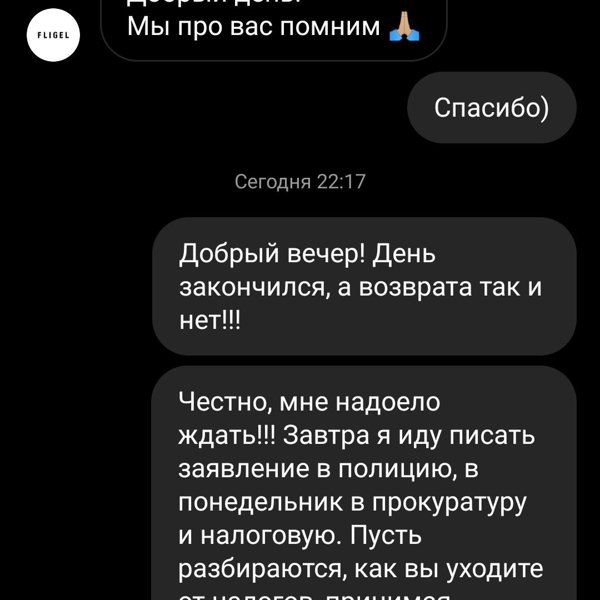Open the FLIGEL sender profile avatar
This screenshot has height=600, width=600.
pyautogui.click(x=45, y=34)
